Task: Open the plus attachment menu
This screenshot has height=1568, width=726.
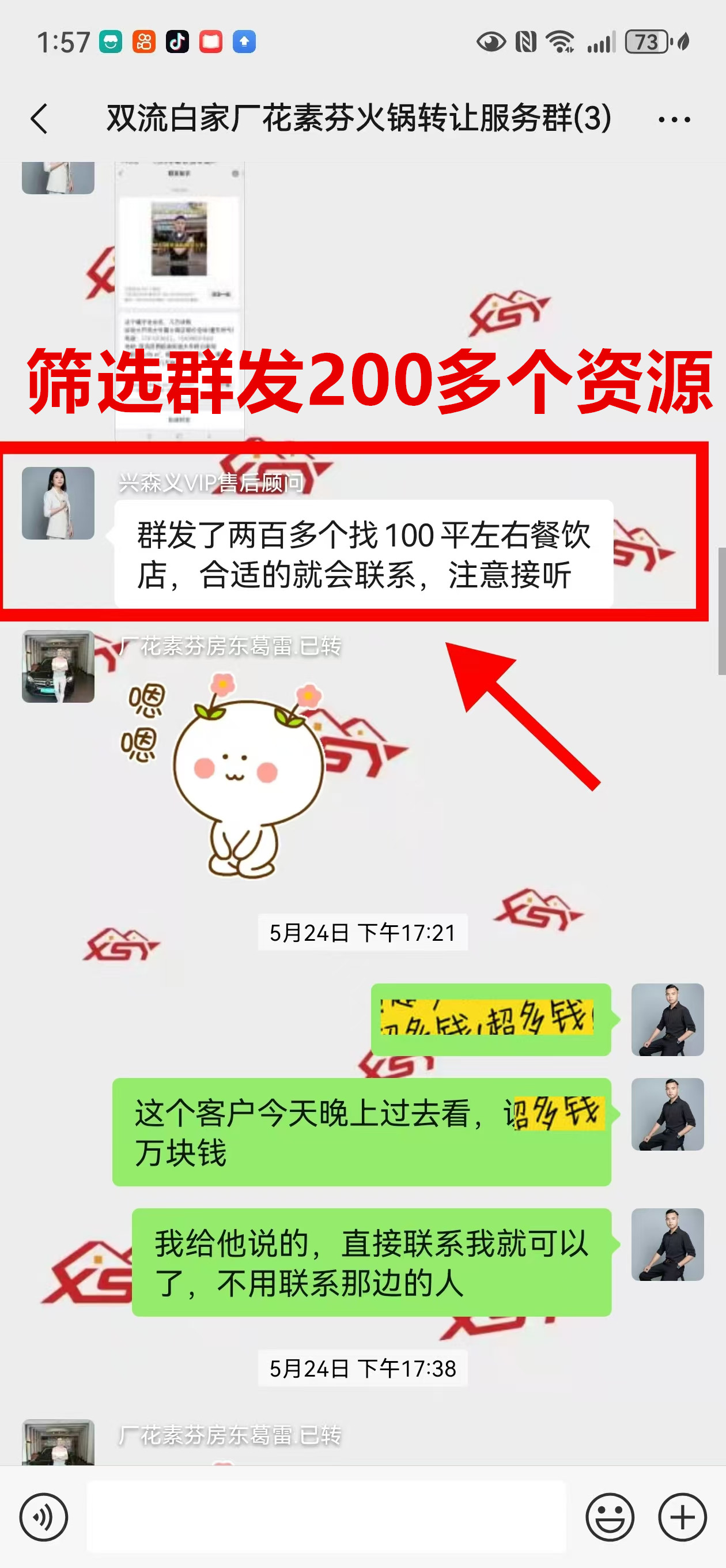Action: [682, 1517]
